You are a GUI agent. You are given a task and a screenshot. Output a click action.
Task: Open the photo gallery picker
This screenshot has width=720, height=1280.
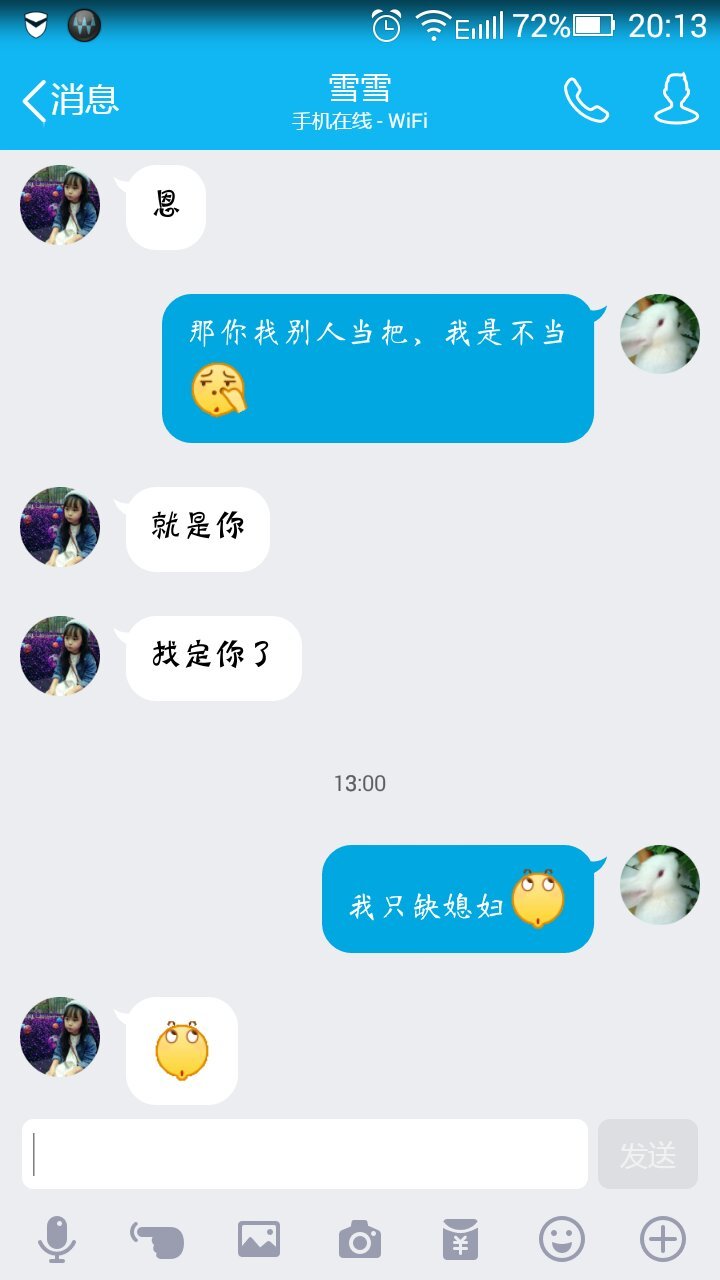click(259, 1240)
